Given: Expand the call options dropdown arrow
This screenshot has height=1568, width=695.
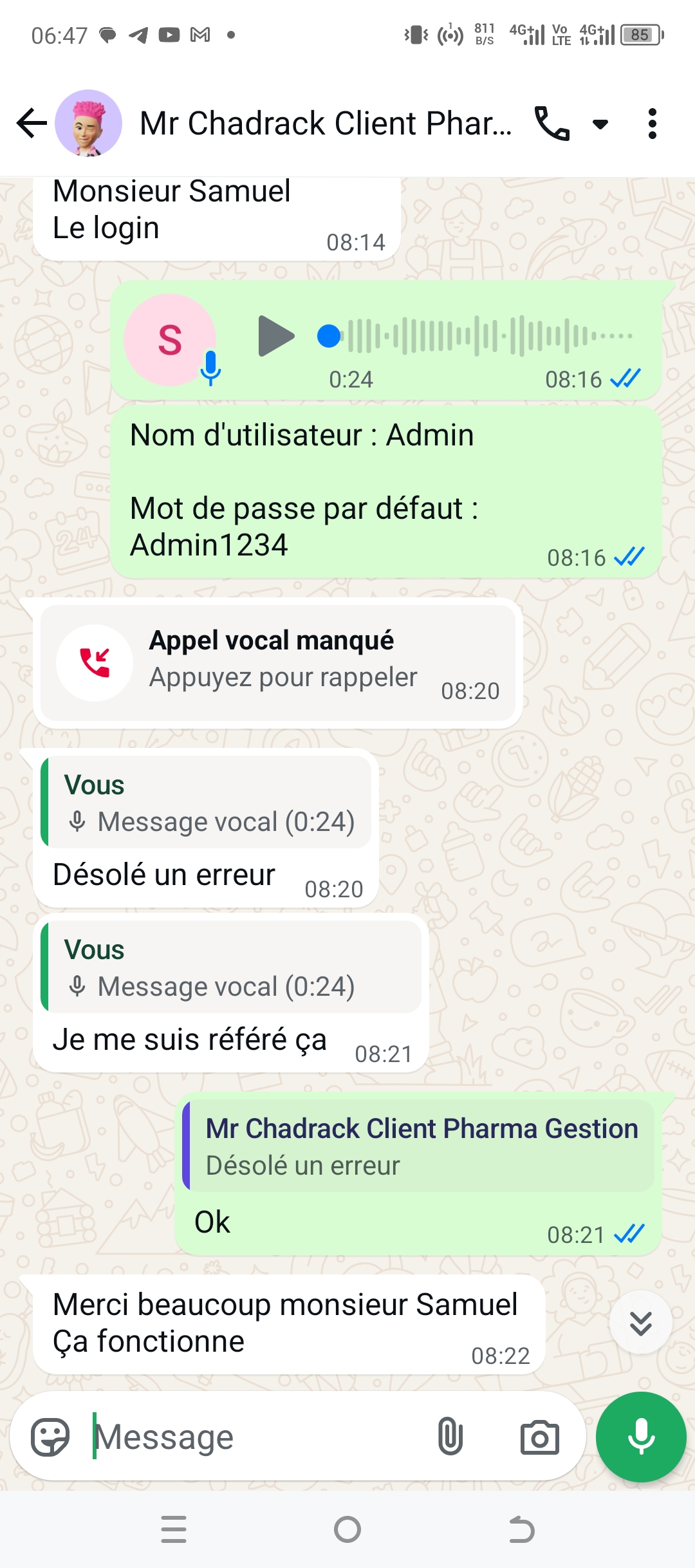Looking at the screenshot, I should tap(600, 124).
